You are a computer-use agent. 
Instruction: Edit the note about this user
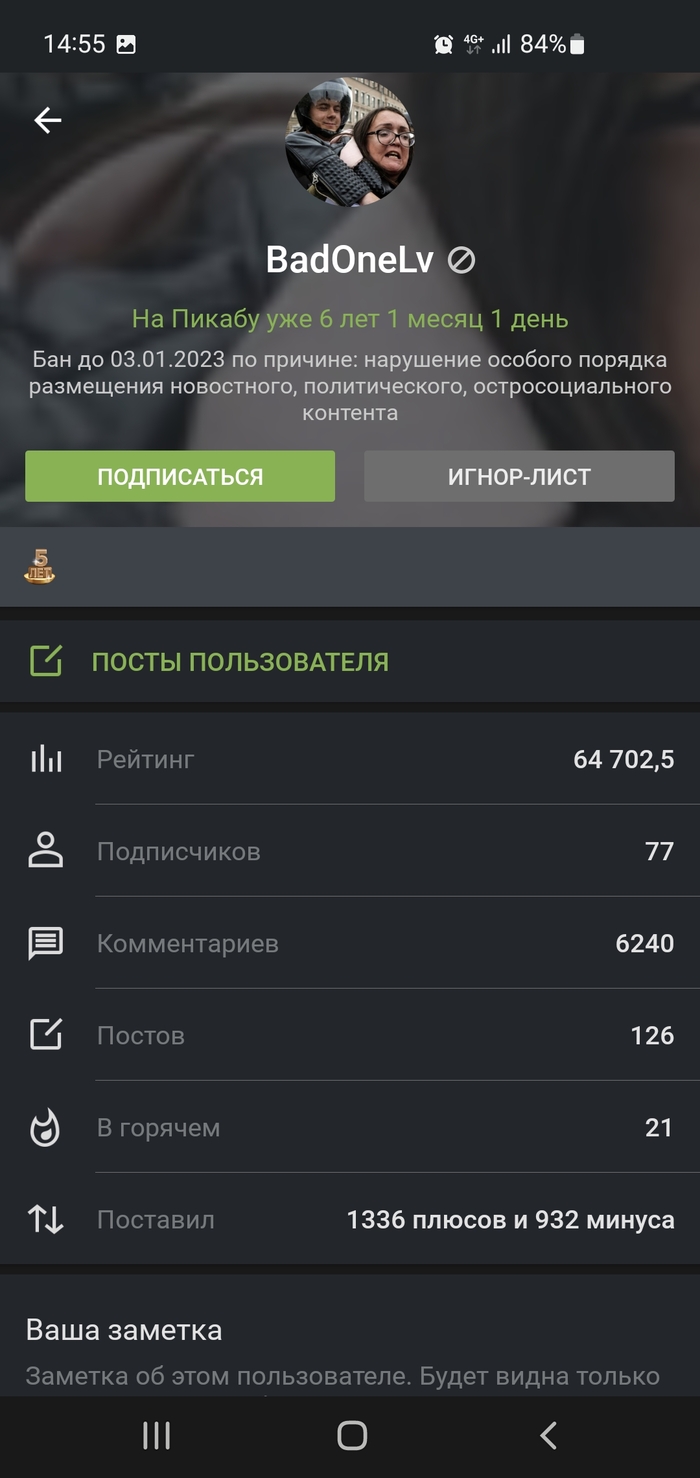tap(342, 1376)
